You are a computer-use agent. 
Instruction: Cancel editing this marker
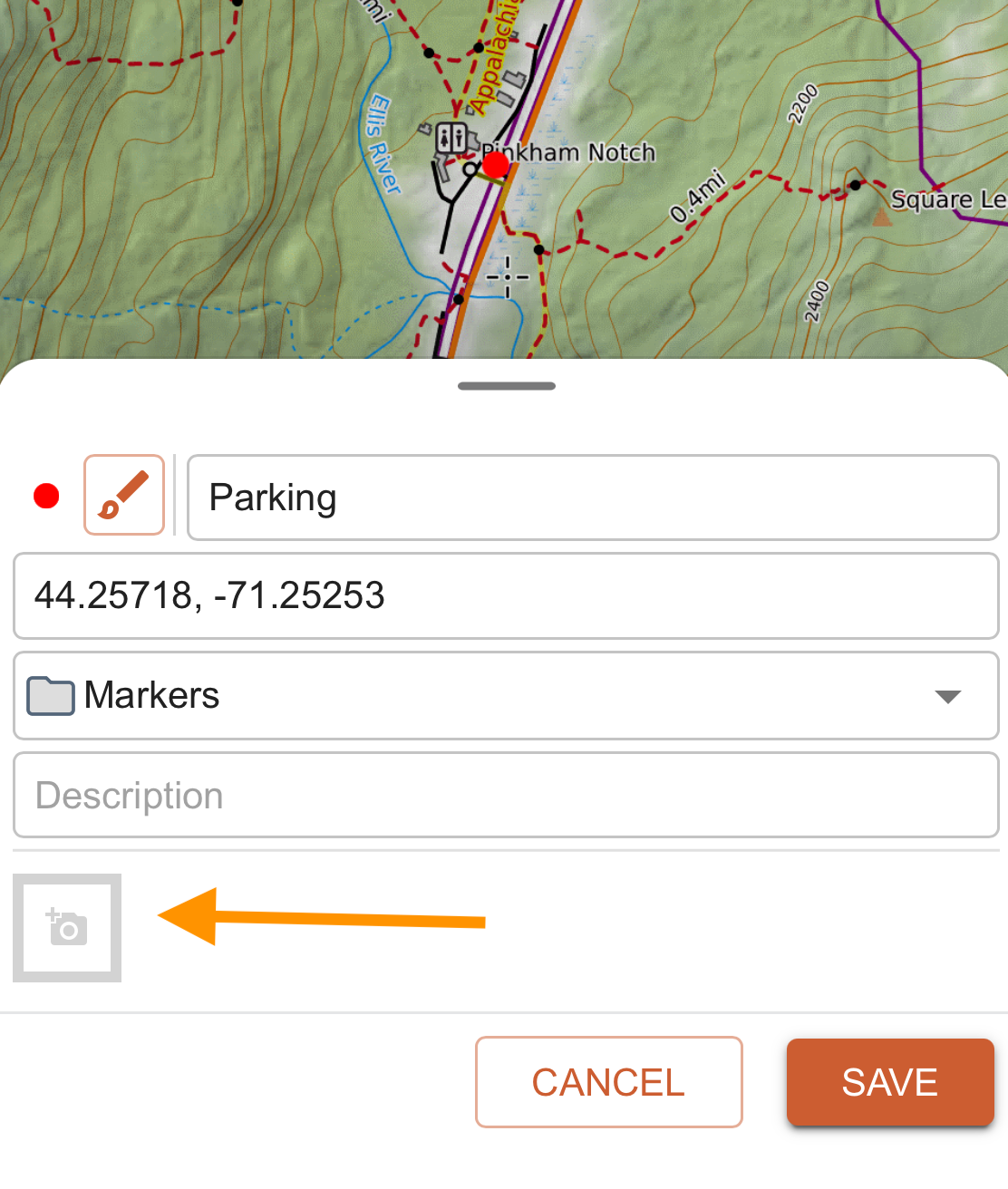(608, 1082)
